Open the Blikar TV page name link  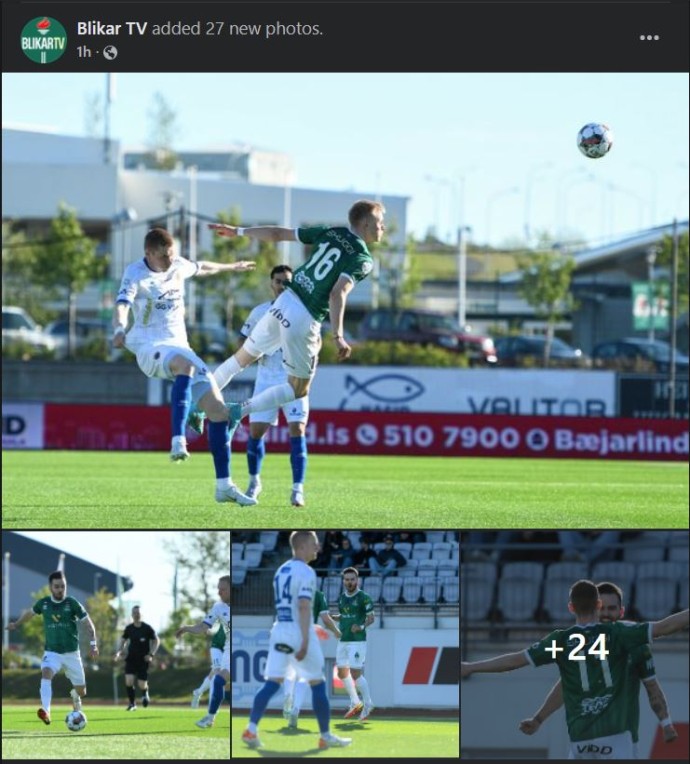(x=112, y=28)
